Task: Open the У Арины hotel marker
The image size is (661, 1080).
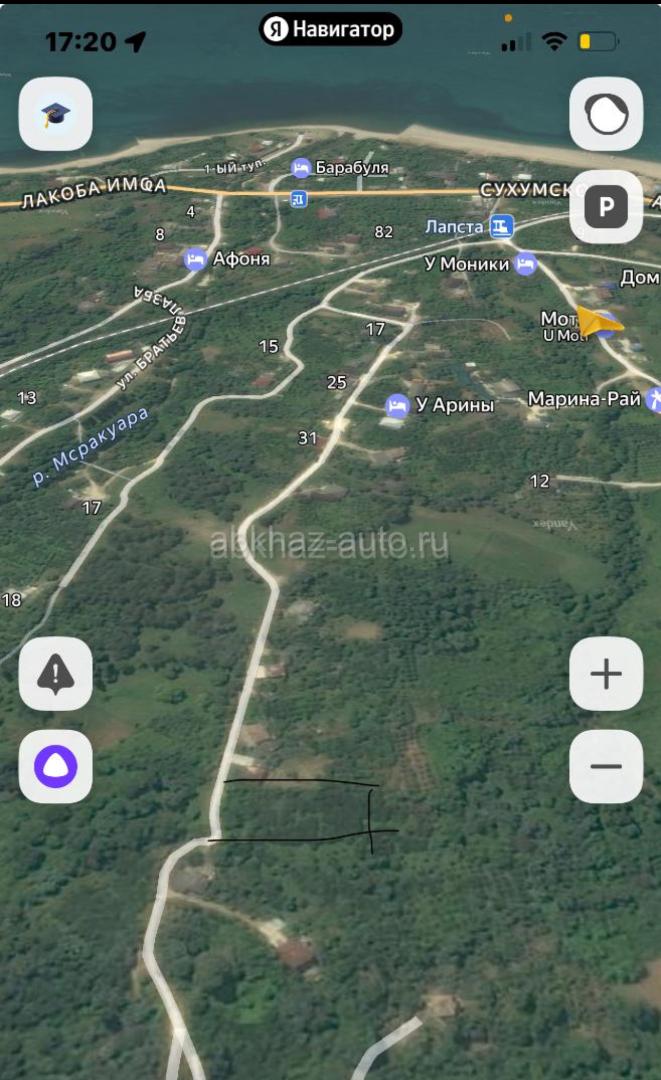Action: (x=397, y=405)
